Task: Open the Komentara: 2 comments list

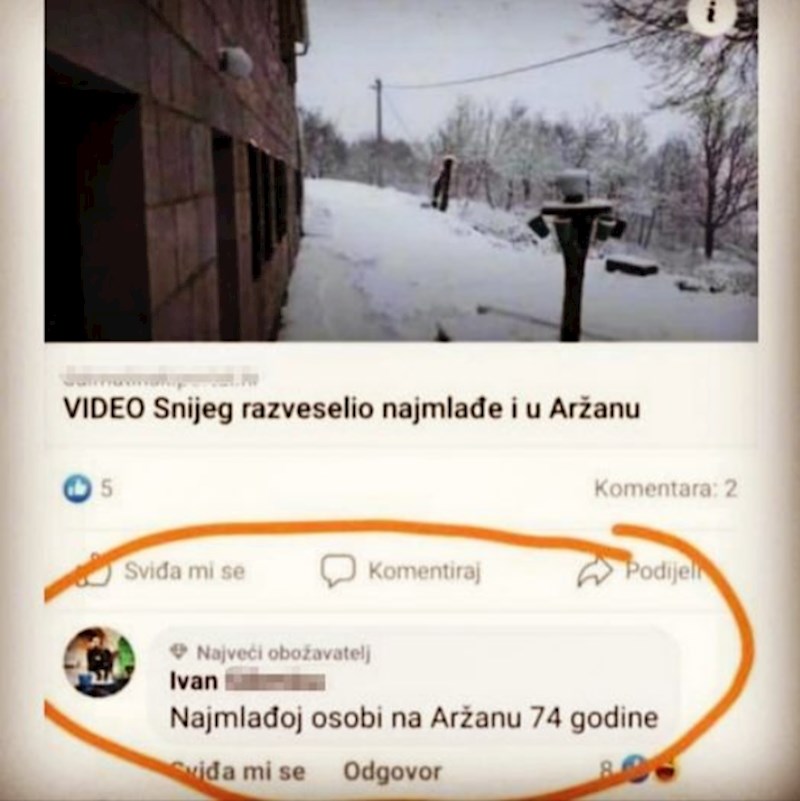Action: [665, 489]
